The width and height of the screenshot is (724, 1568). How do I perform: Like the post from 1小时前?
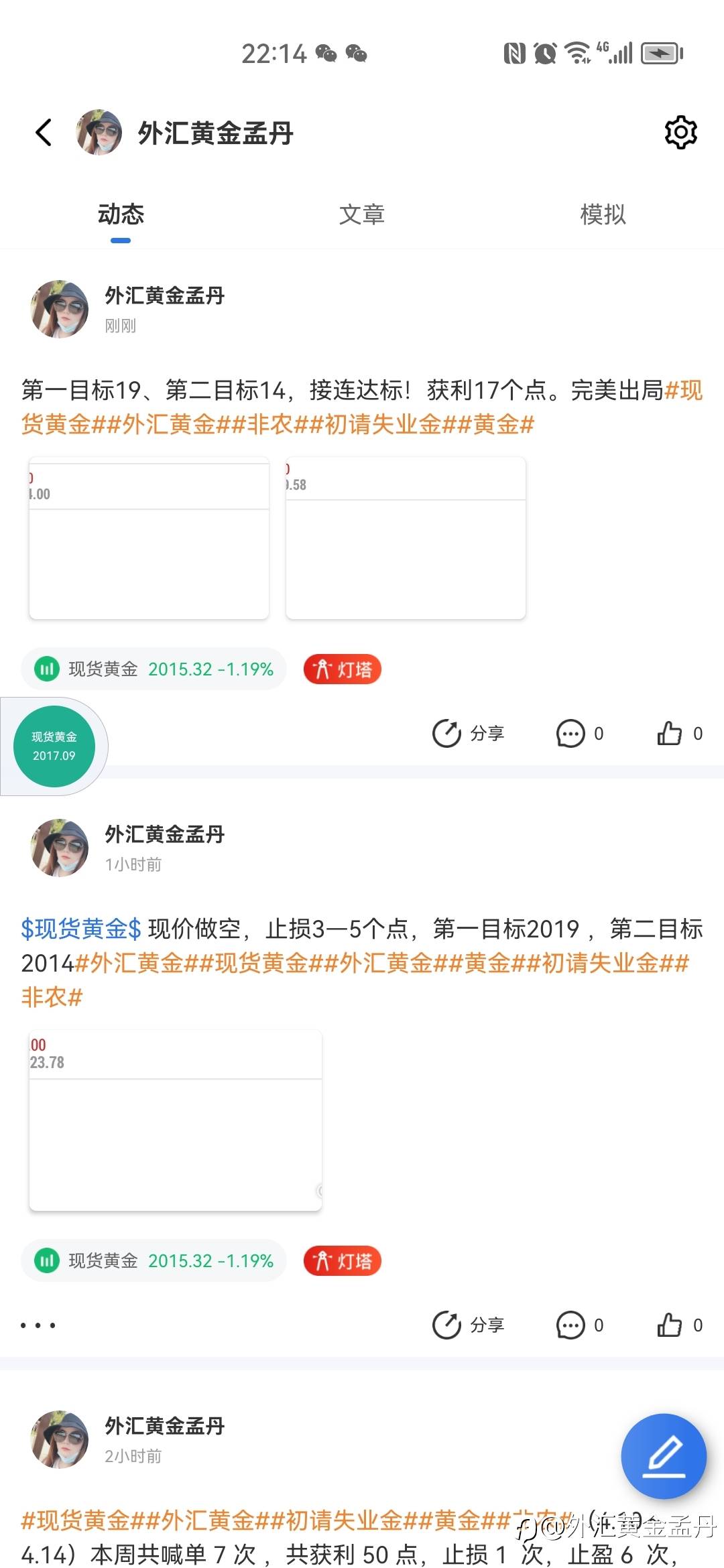[679, 1325]
